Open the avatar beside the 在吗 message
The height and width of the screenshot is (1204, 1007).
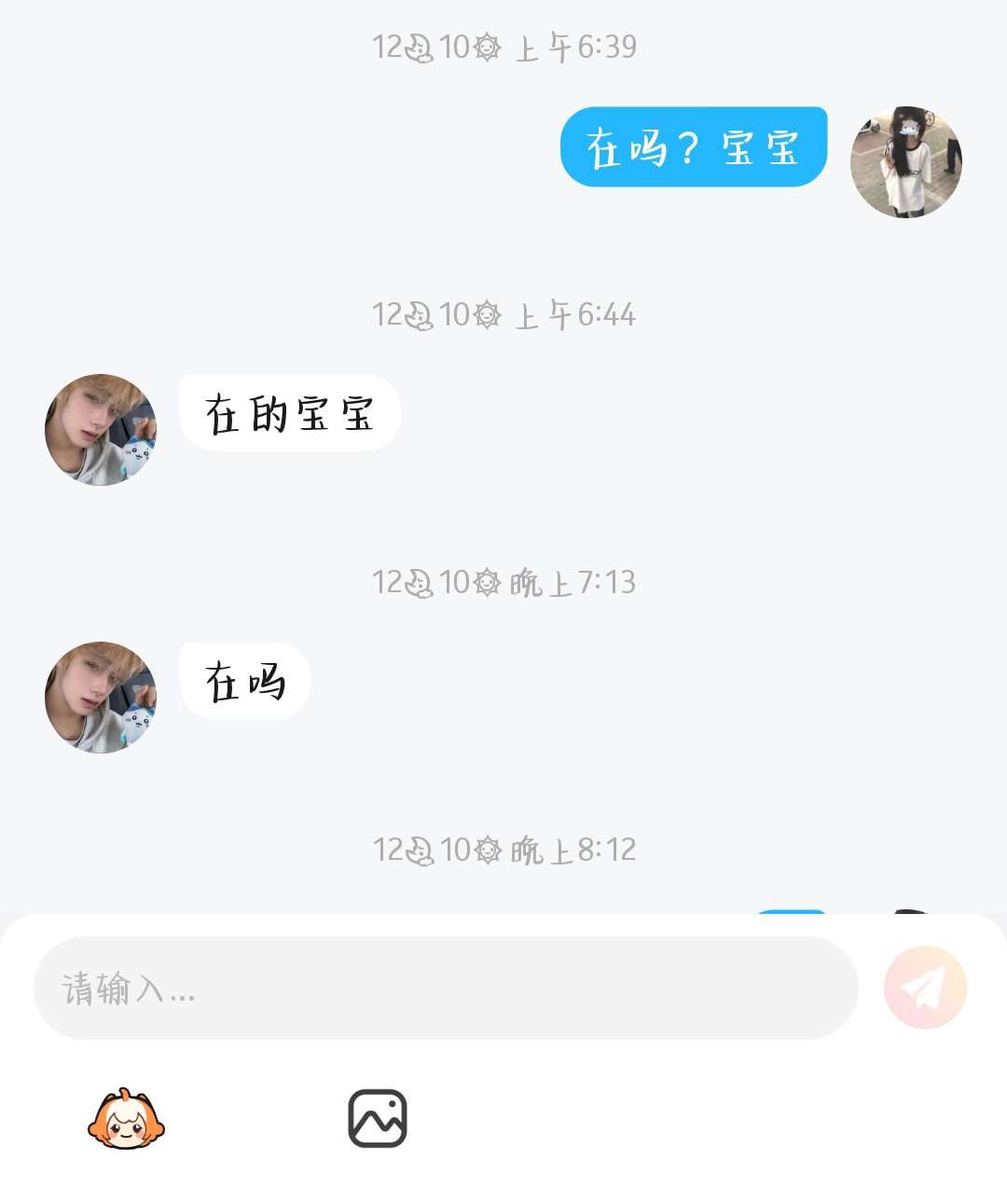coord(101,698)
